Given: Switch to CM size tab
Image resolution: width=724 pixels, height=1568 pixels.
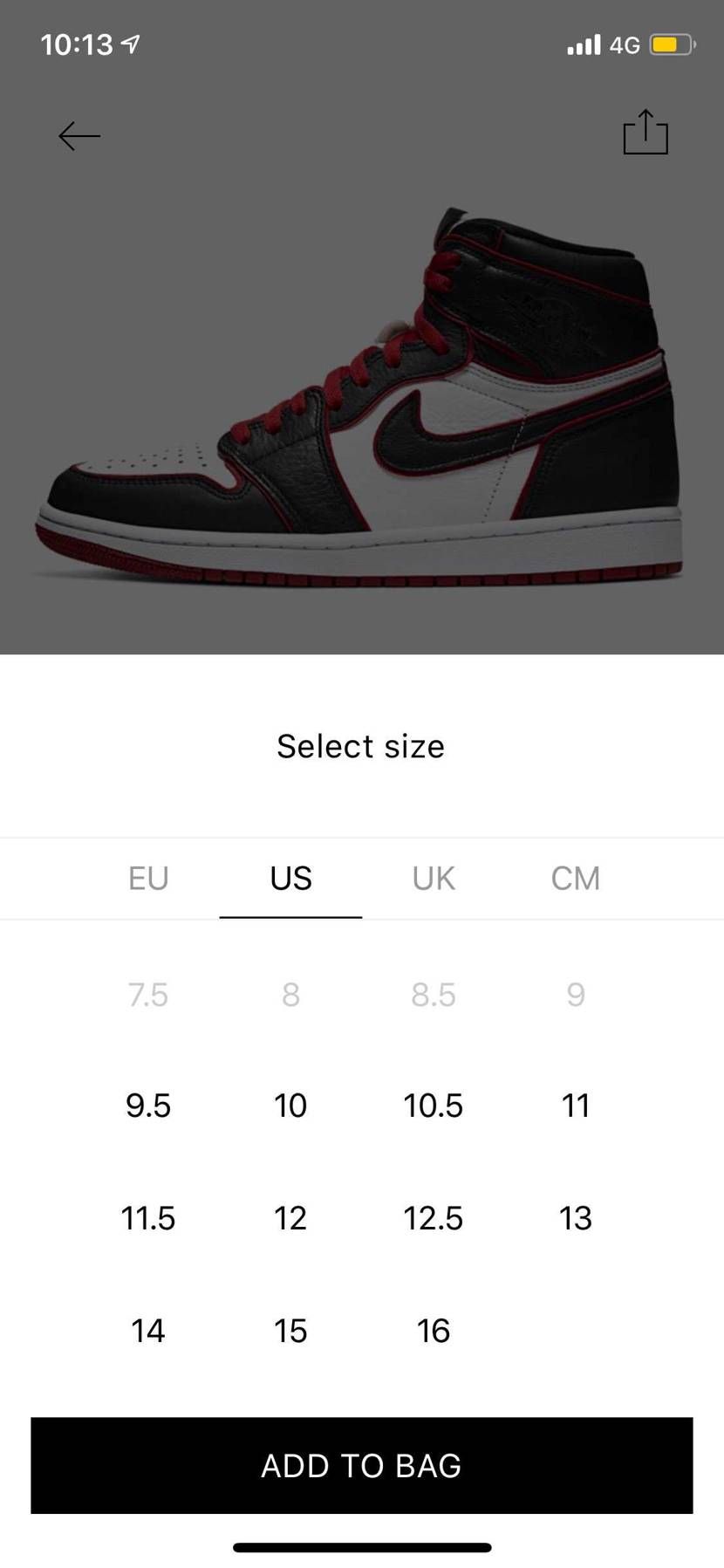Looking at the screenshot, I should [576, 878].
